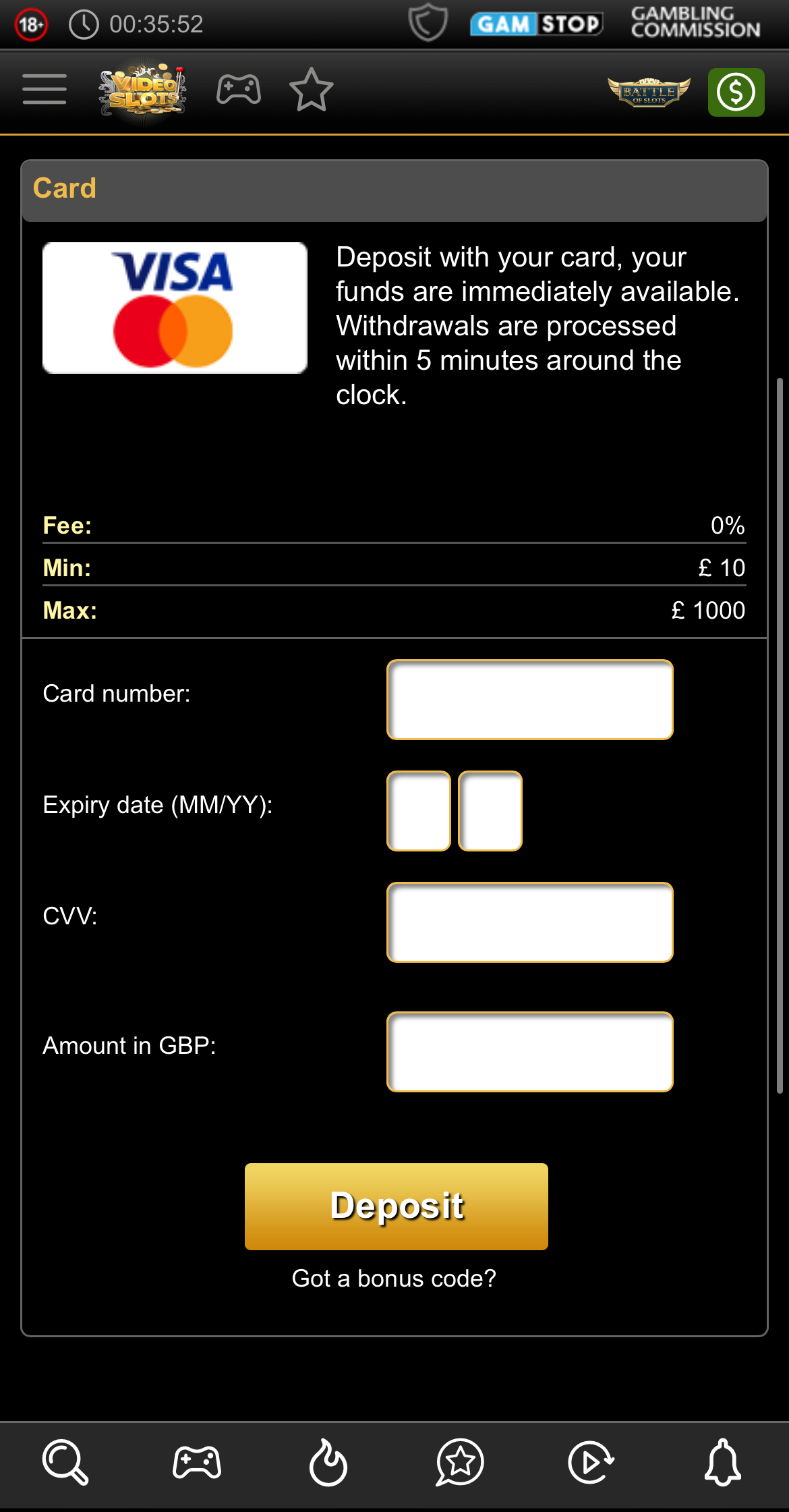Select the Card section header
The height and width of the screenshot is (1512, 789).
point(65,188)
